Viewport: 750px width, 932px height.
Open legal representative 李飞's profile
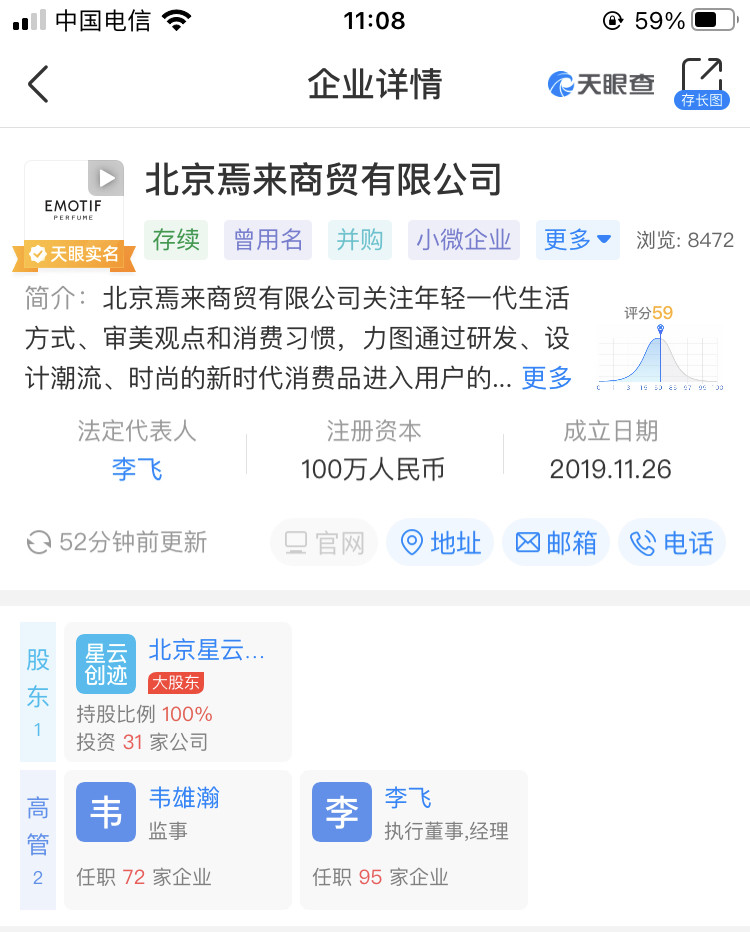coord(137,469)
